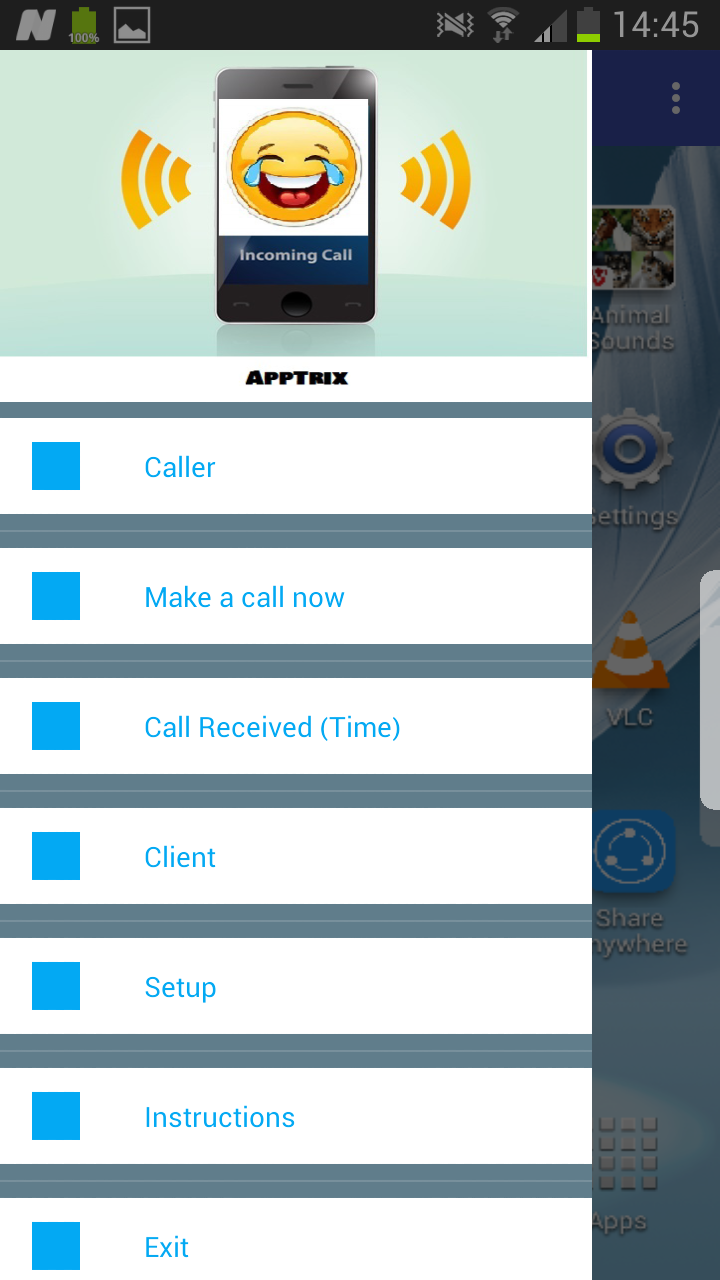Open the three-dot overflow menu
The image size is (720, 1280).
coord(676,98)
